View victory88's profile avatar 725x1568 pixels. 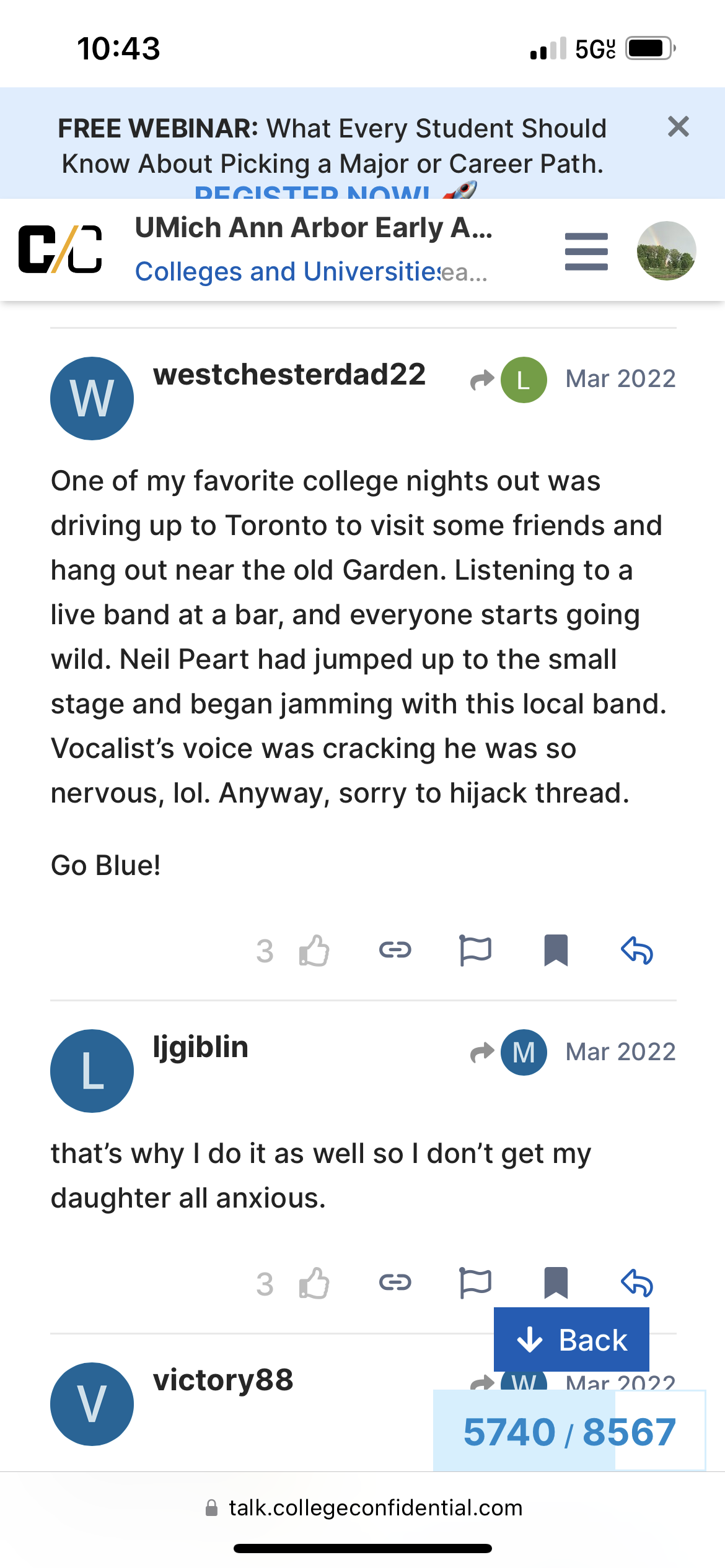[92, 1404]
